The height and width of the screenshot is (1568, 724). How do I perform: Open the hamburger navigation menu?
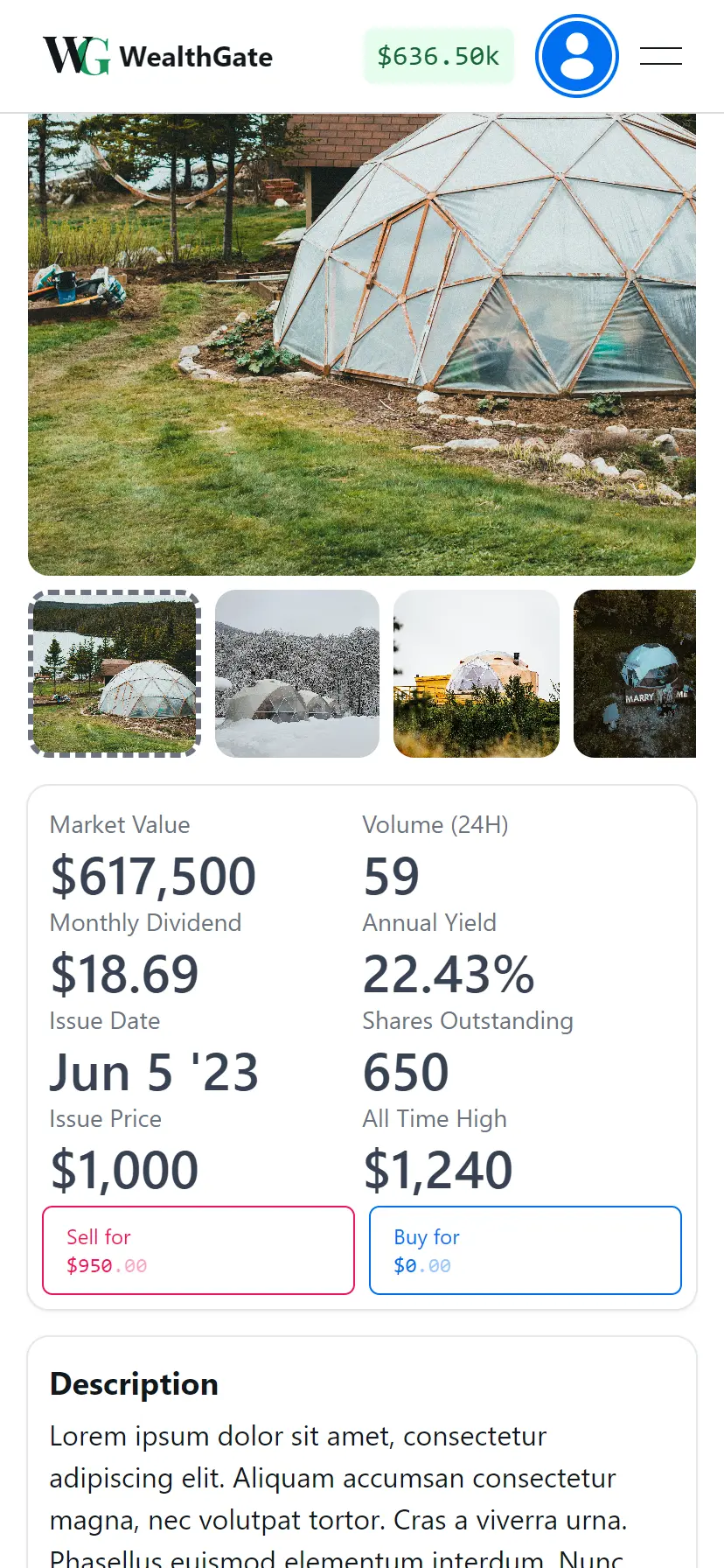[660, 55]
